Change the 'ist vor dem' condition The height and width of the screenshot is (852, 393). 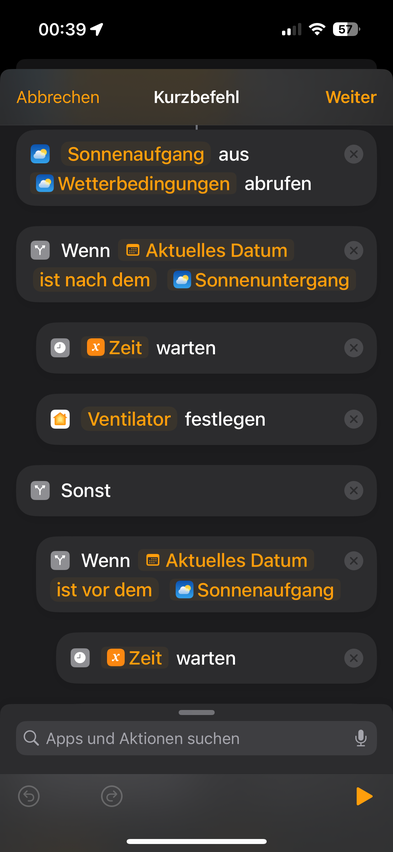104,590
